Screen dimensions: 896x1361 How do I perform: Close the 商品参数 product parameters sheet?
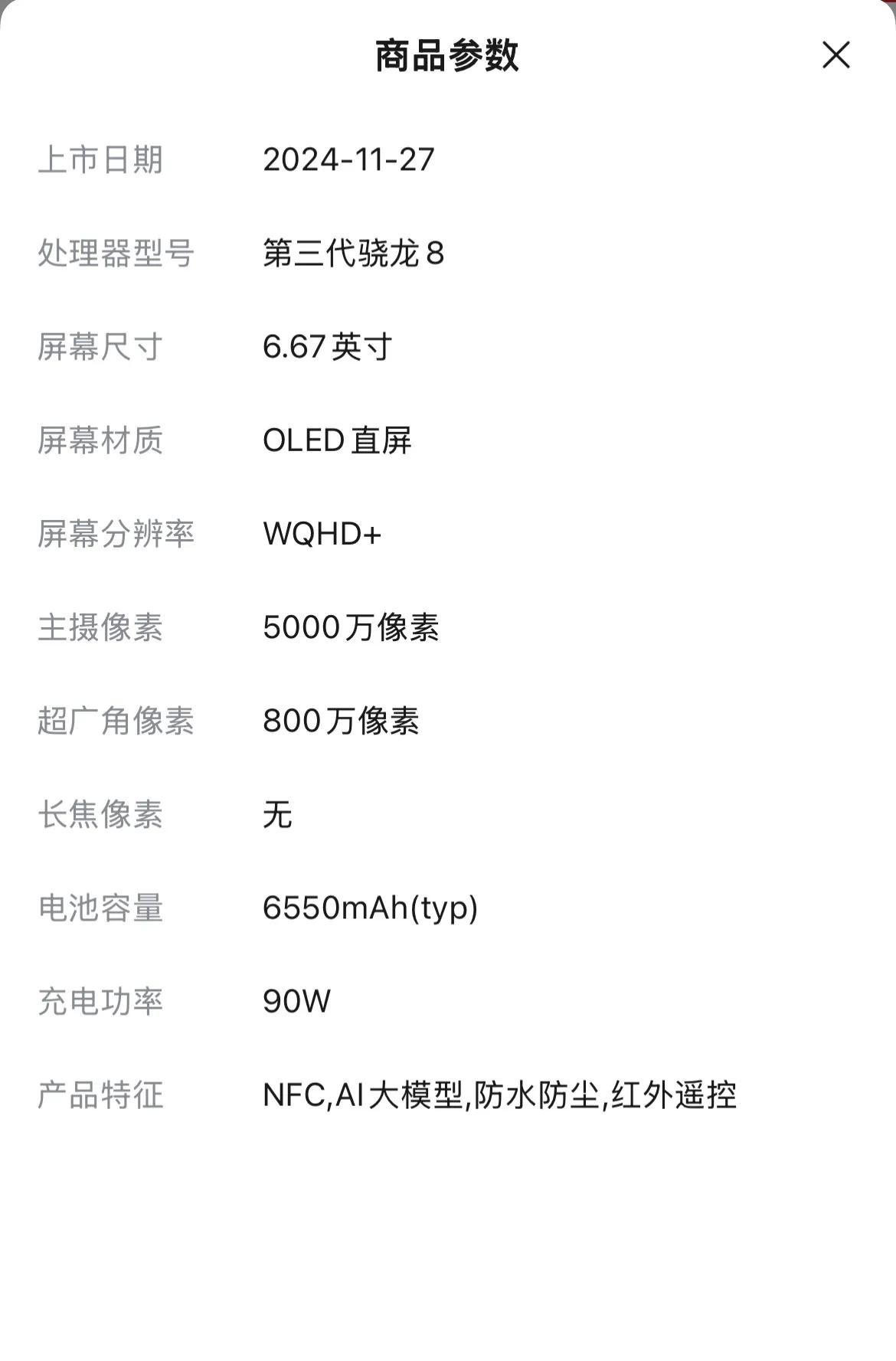836,55
